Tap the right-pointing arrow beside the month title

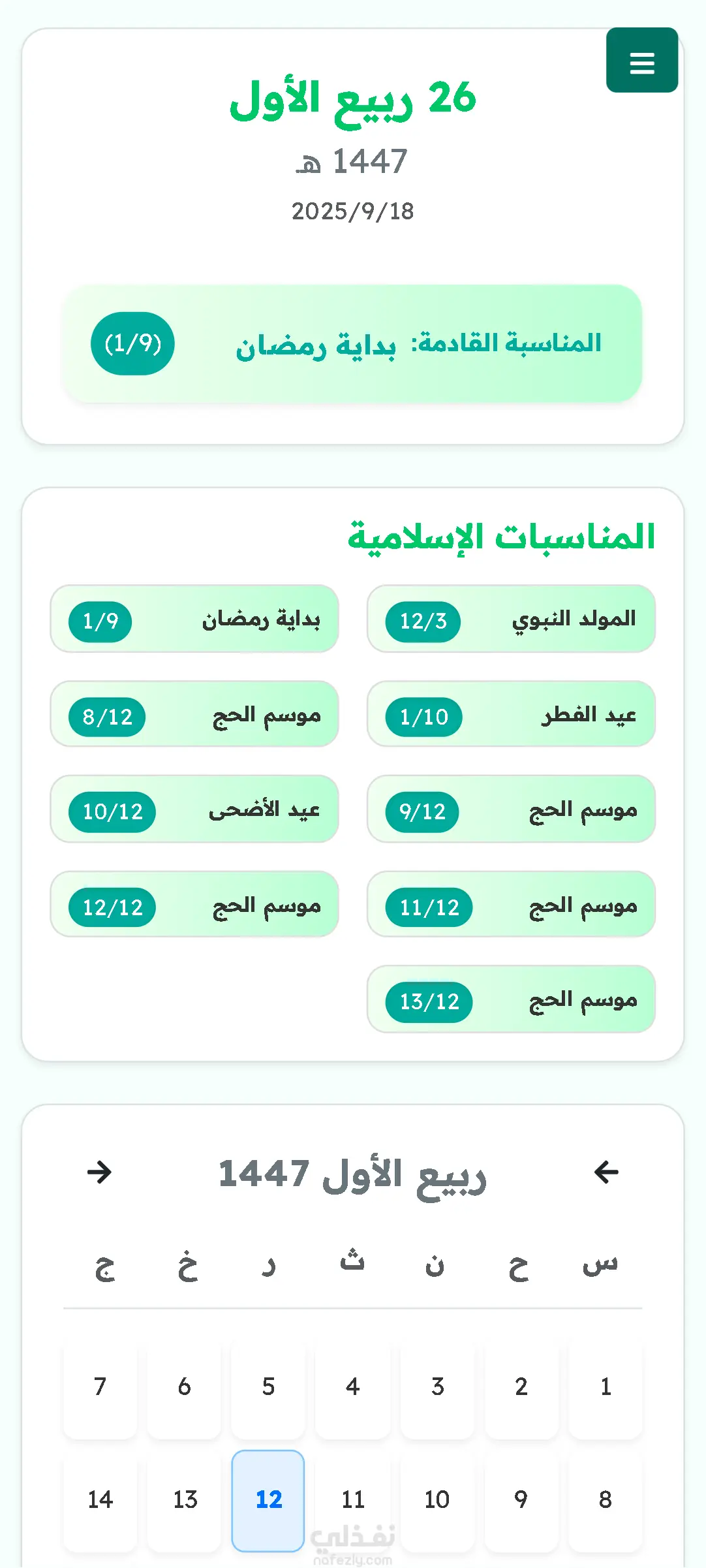[x=99, y=1172]
